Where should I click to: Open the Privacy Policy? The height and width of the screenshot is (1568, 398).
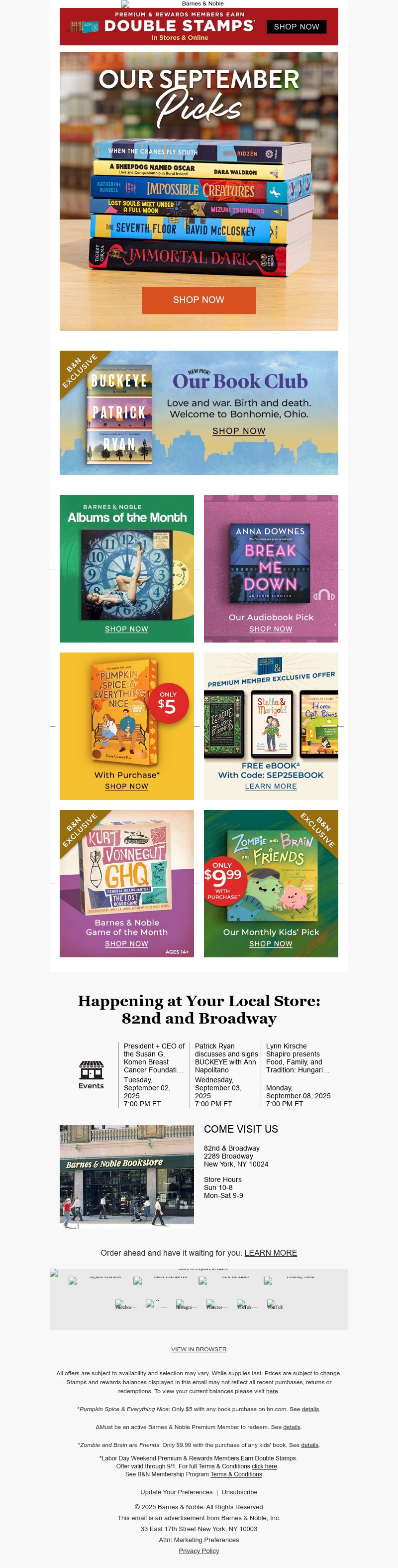pyautogui.click(x=199, y=1551)
